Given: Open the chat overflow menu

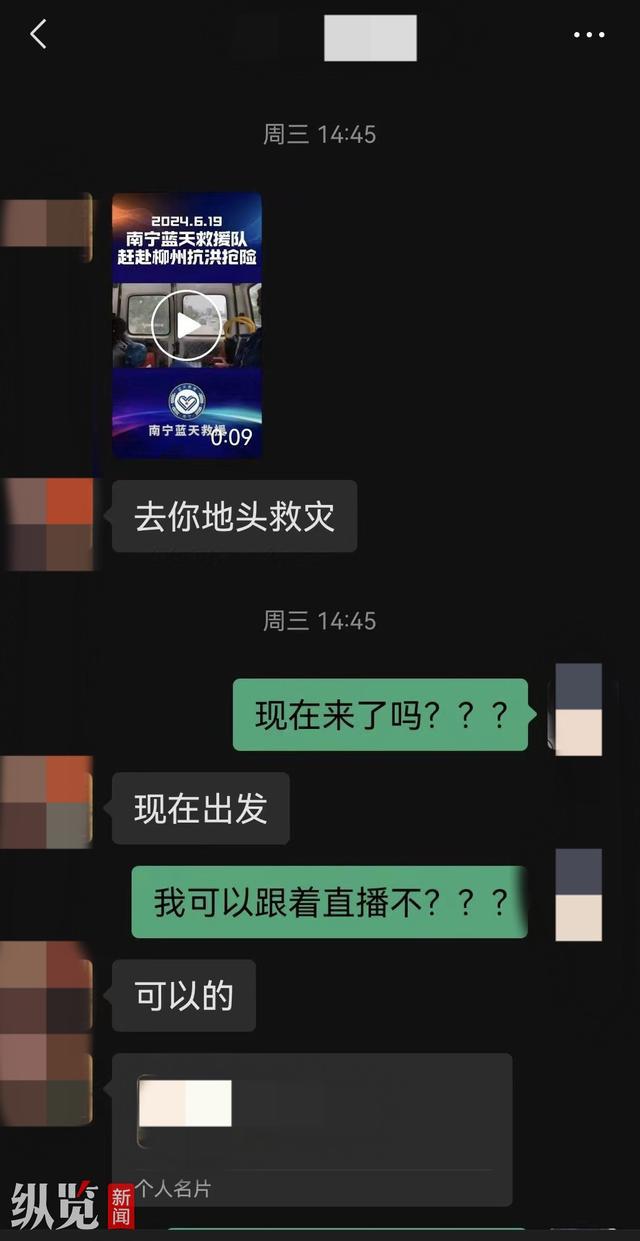Looking at the screenshot, I should [x=588, y=35].
